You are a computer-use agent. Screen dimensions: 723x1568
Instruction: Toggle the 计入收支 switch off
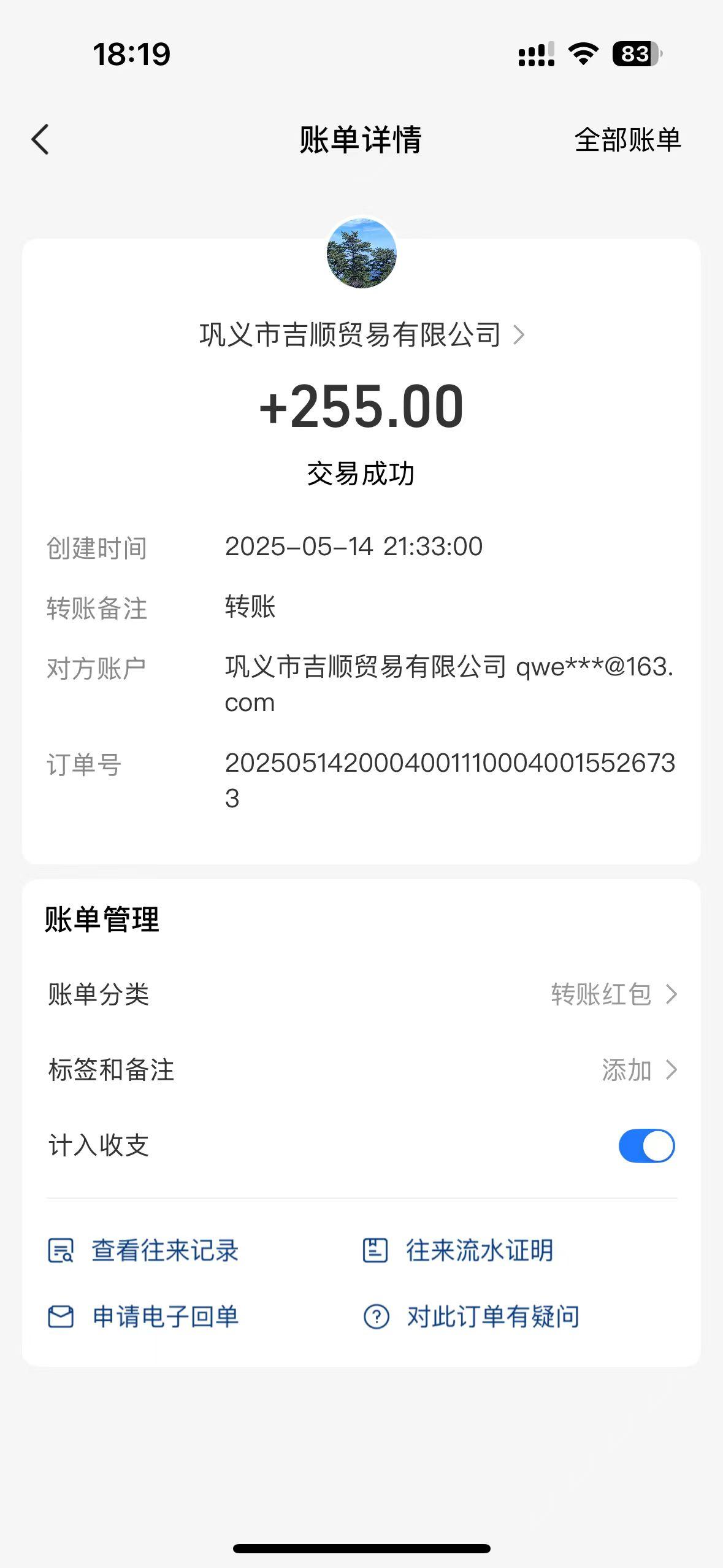point(646,1146)
